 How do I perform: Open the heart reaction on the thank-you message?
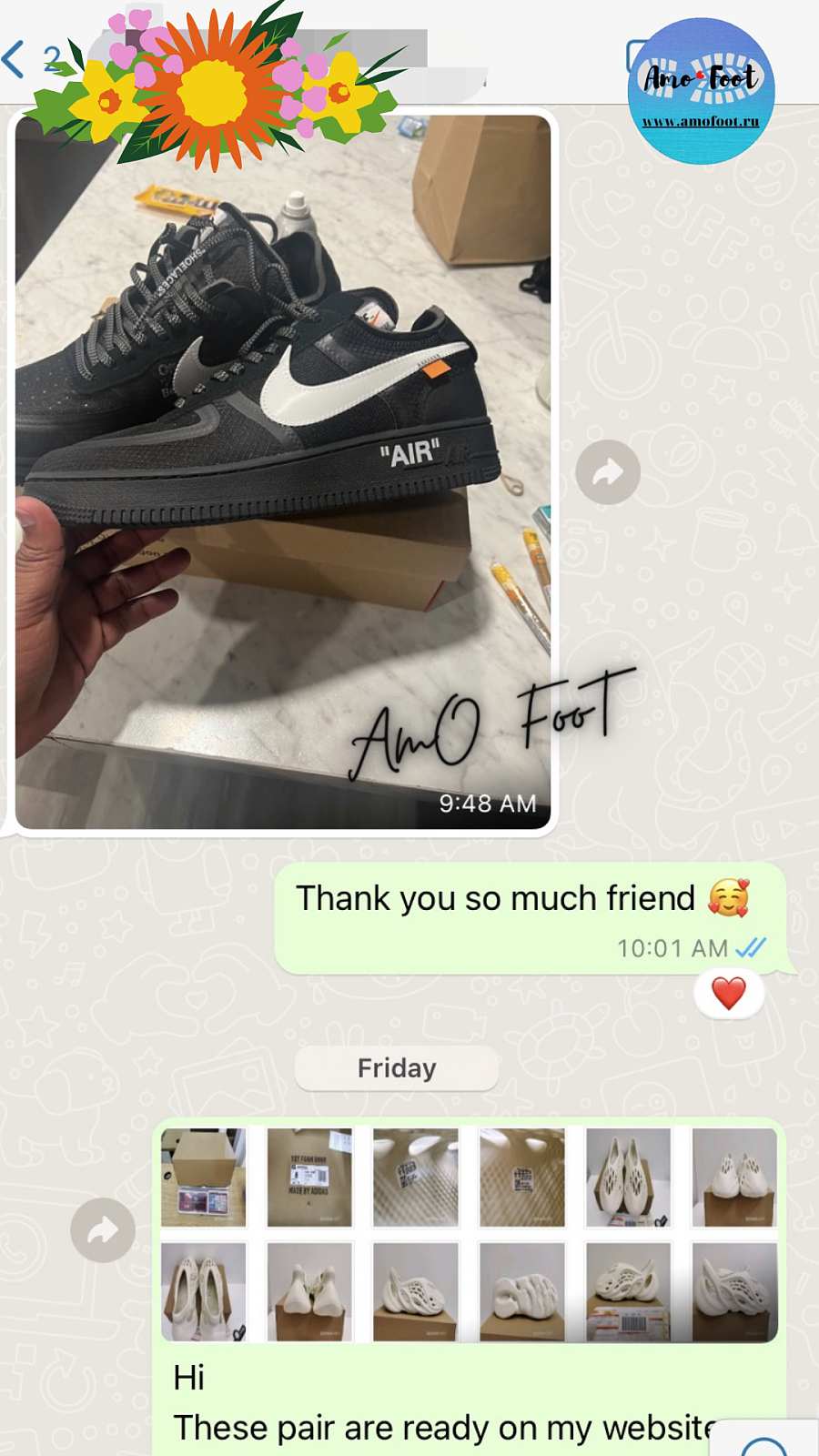[728, 993]
